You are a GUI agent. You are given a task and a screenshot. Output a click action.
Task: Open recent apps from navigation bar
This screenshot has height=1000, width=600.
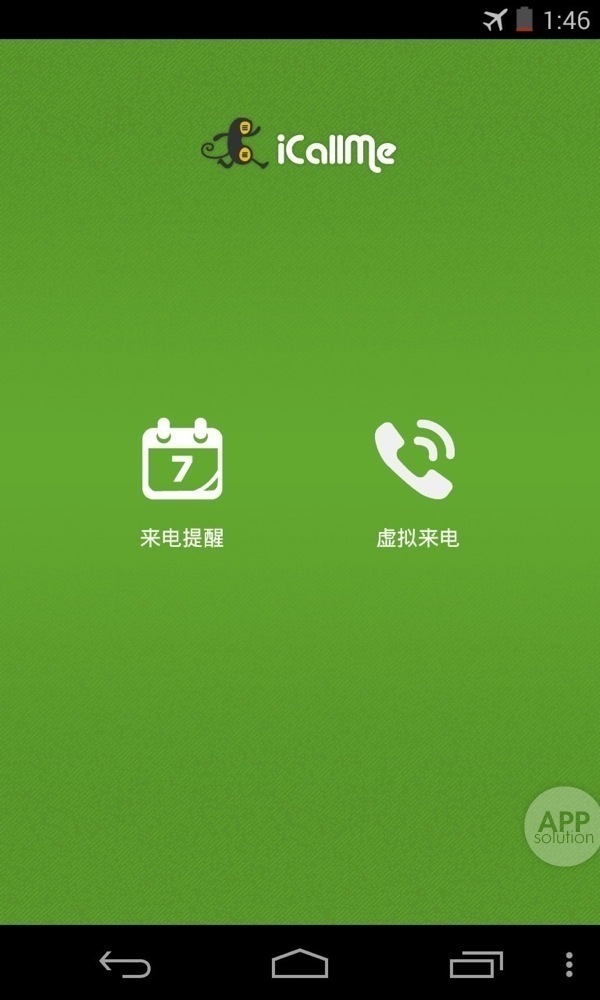[x=476, y=964]
